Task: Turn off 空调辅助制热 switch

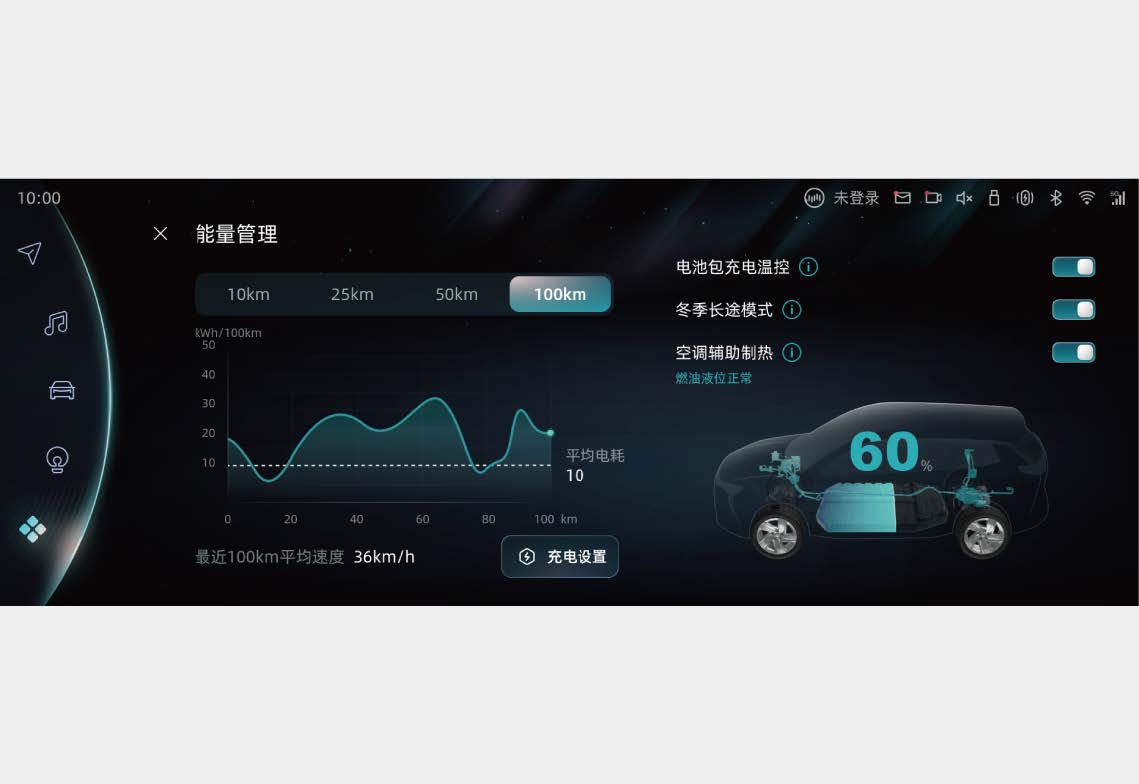Action: [1073, 353]
